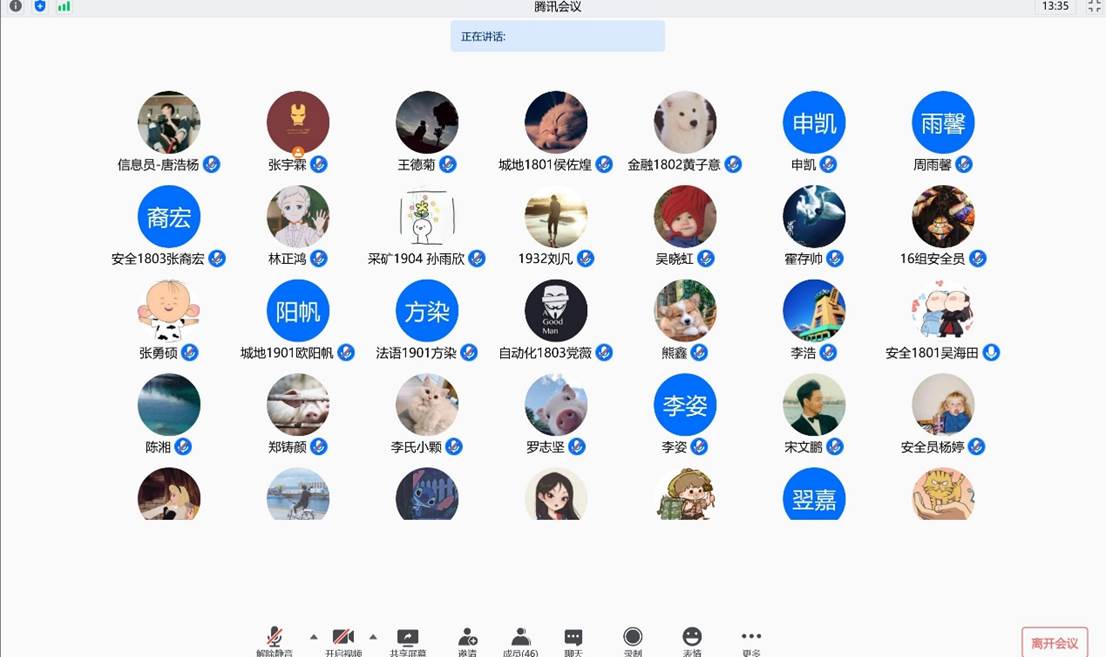Screen dimensions: 1106x657
Task: Expand the video options arrow
Action: [x=373, y=636]
